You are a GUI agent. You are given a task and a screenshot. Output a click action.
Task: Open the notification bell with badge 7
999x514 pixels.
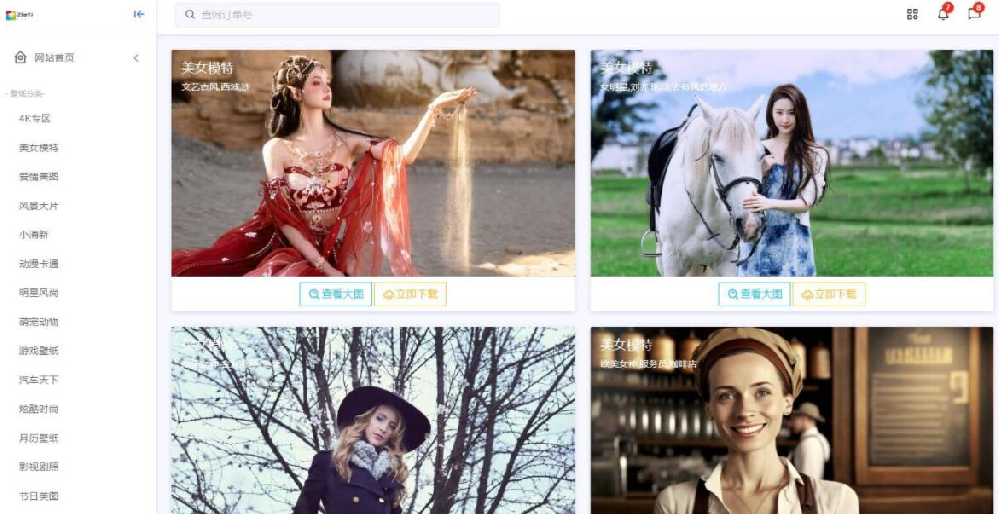(x=943, y=13)
